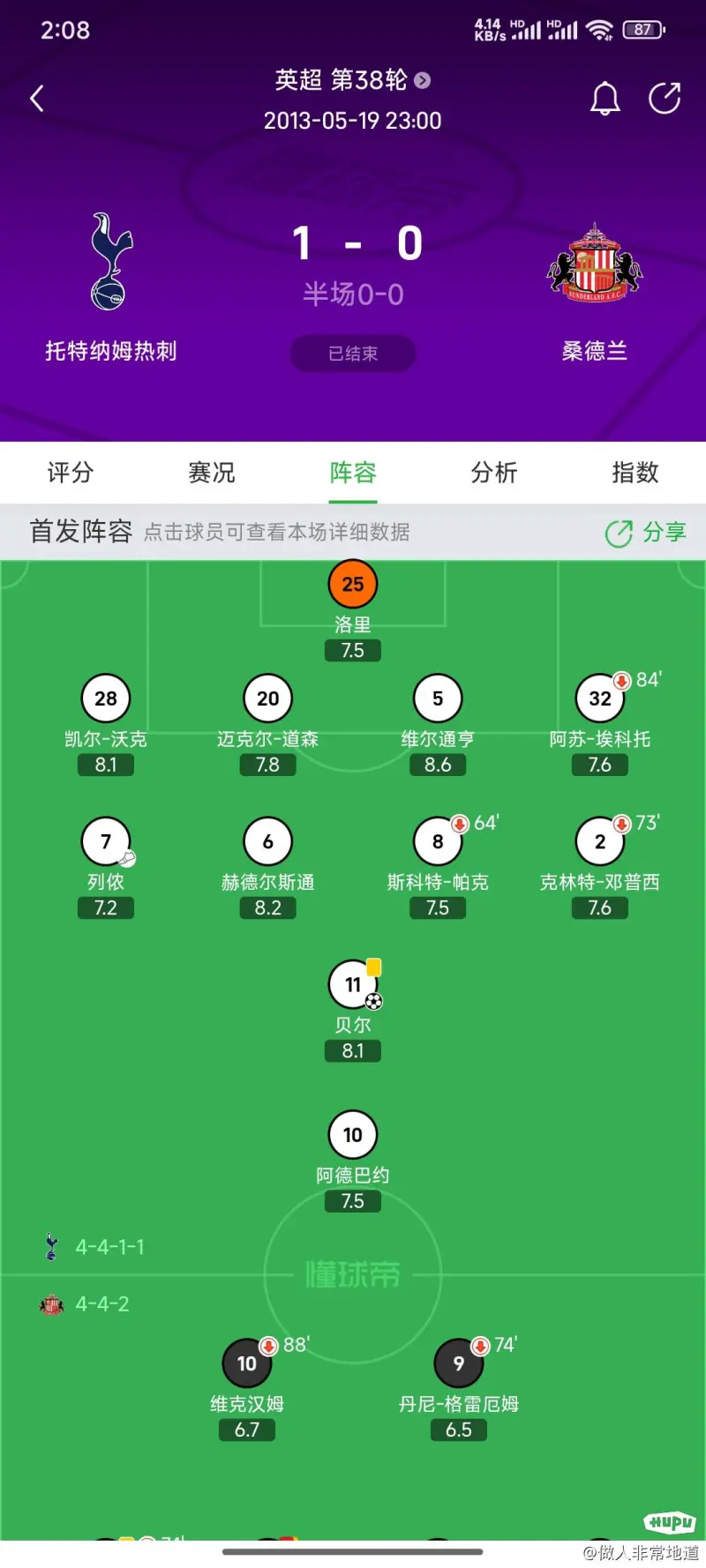706x1568 pixels.
Task: Open the 指数 tab
Action: tap(635, 473)
